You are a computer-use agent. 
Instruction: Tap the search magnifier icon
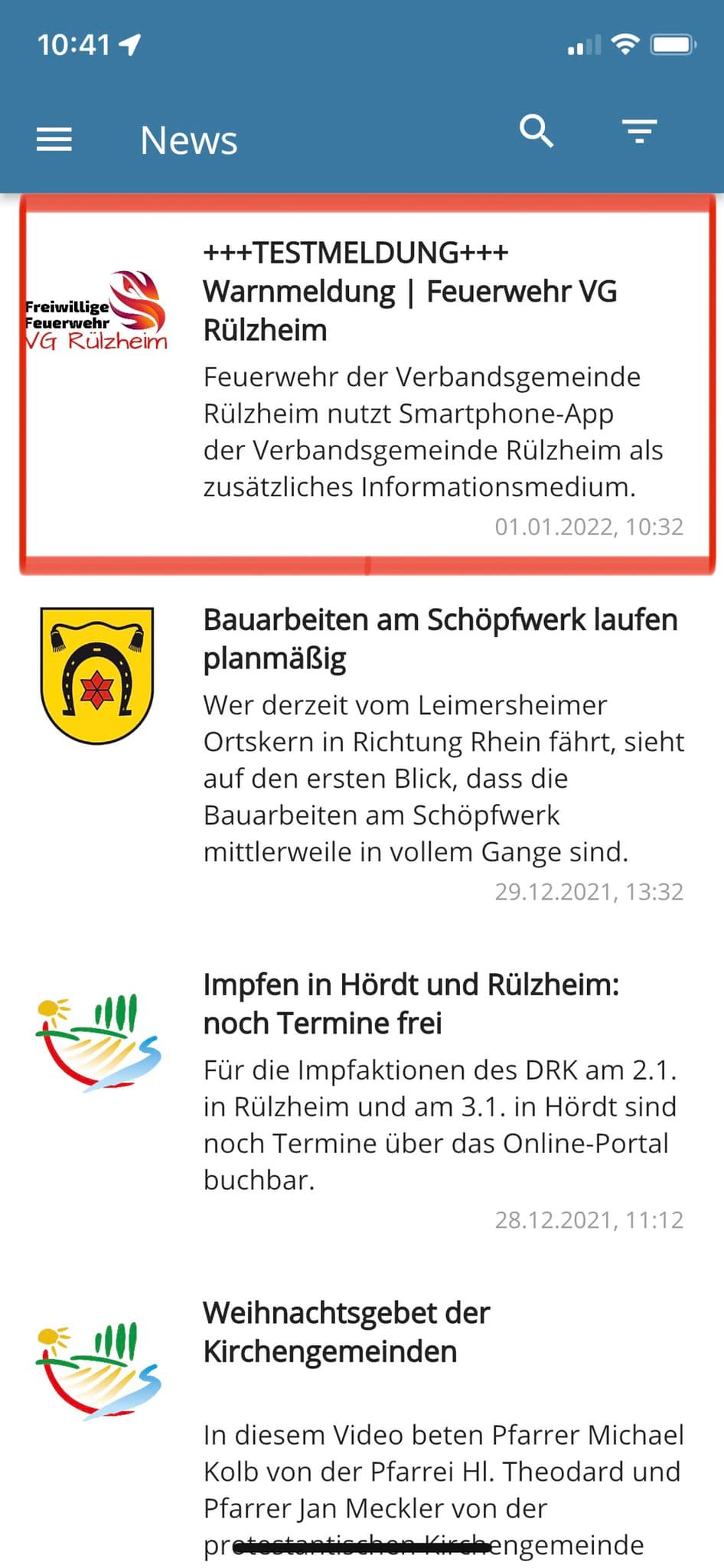536,132
